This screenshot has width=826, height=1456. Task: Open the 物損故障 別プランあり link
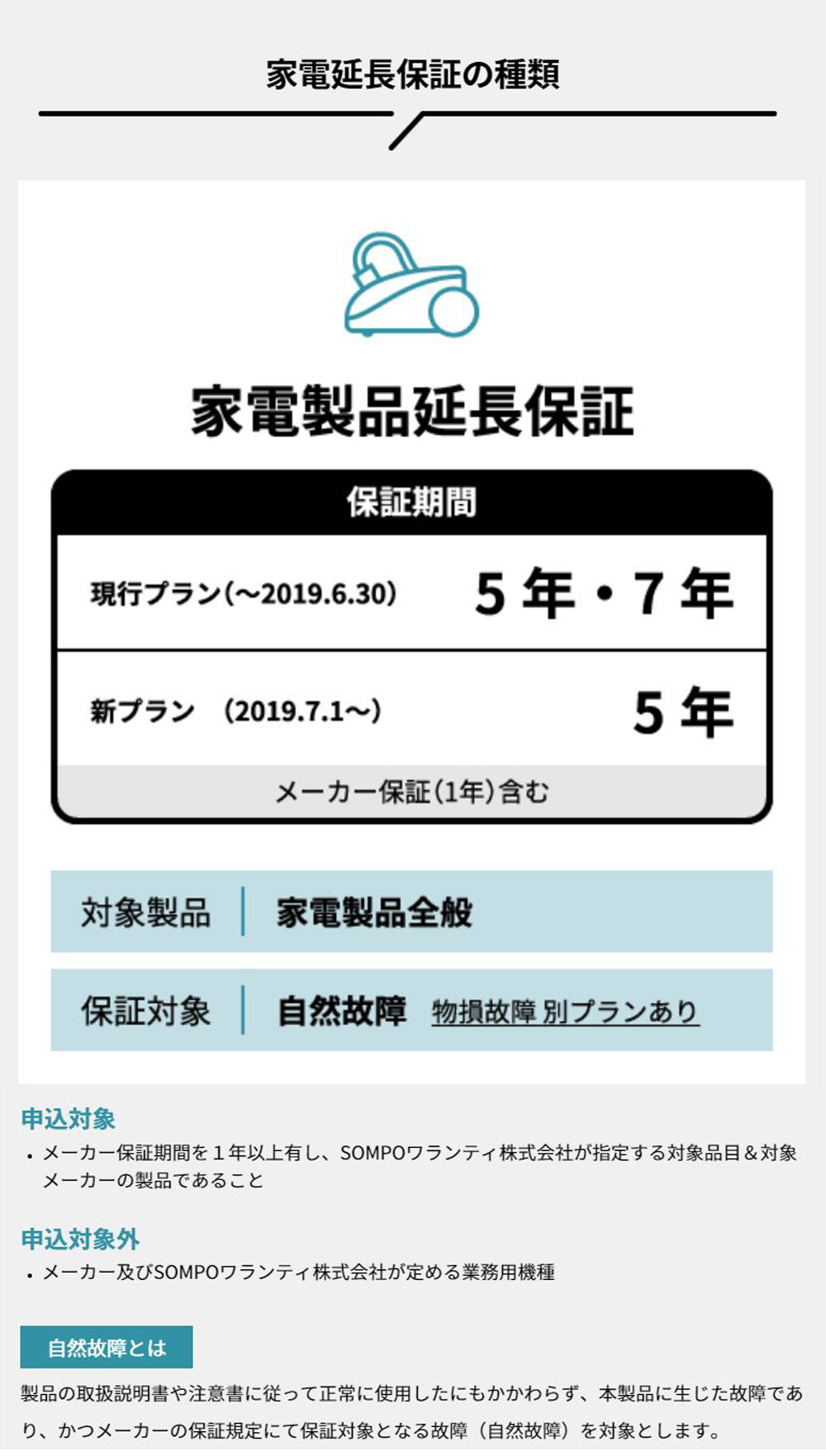pyautogui.click(x=565, y=1011)
